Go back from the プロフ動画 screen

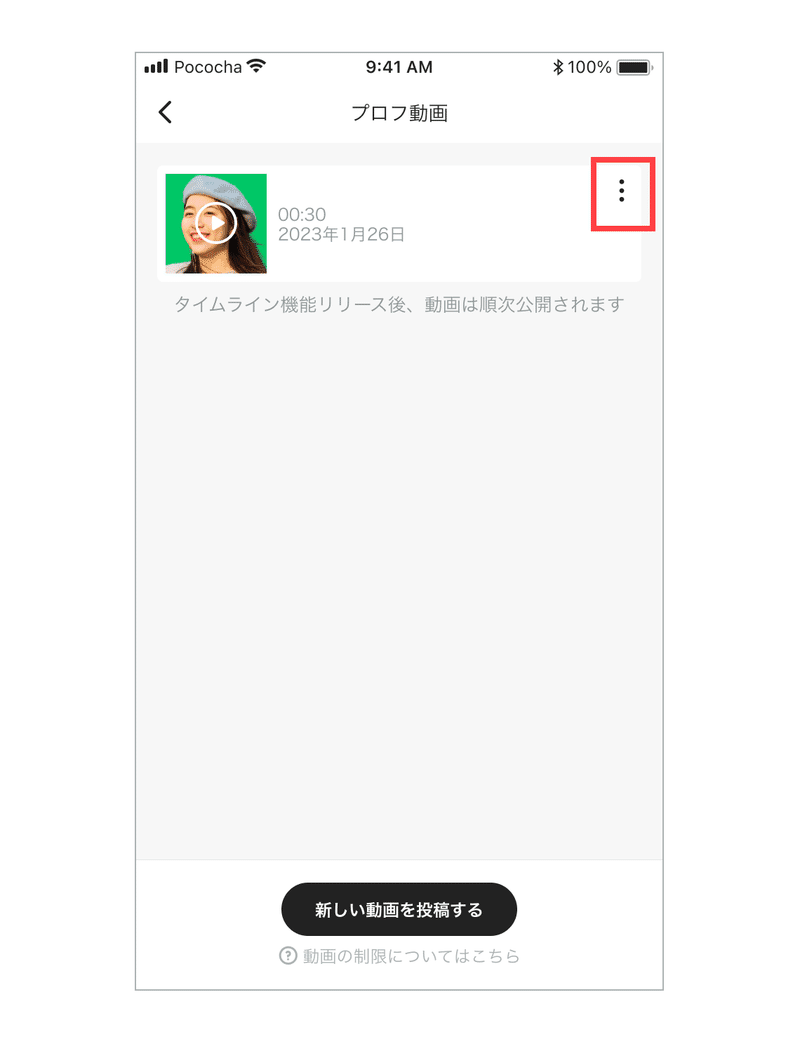166,112
